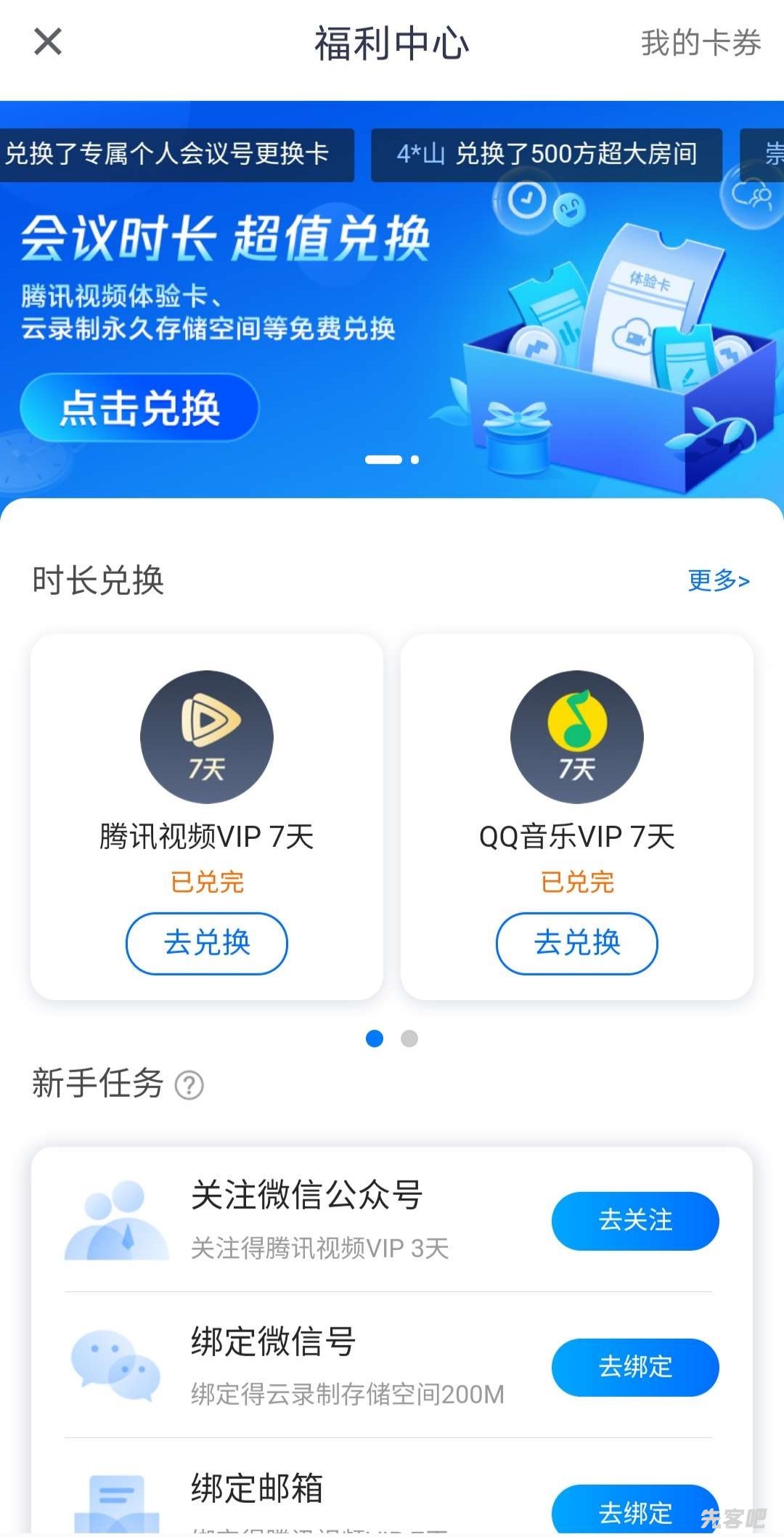The height and width of the screenshot is (1537, 784).
Task: Open the 腾讯视频VIP 7天 card
Action: click(207, 770)
